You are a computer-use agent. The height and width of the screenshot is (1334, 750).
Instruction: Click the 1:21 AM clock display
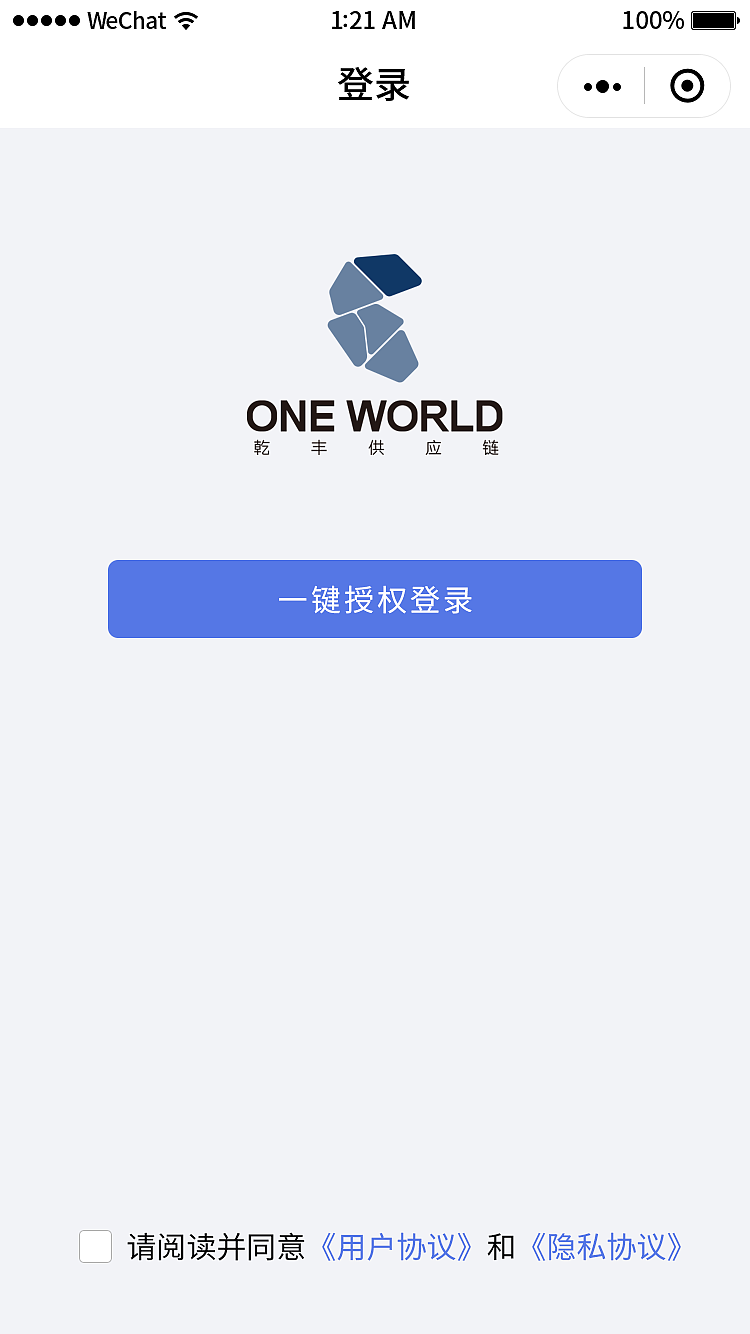click(x=373, y=19)
